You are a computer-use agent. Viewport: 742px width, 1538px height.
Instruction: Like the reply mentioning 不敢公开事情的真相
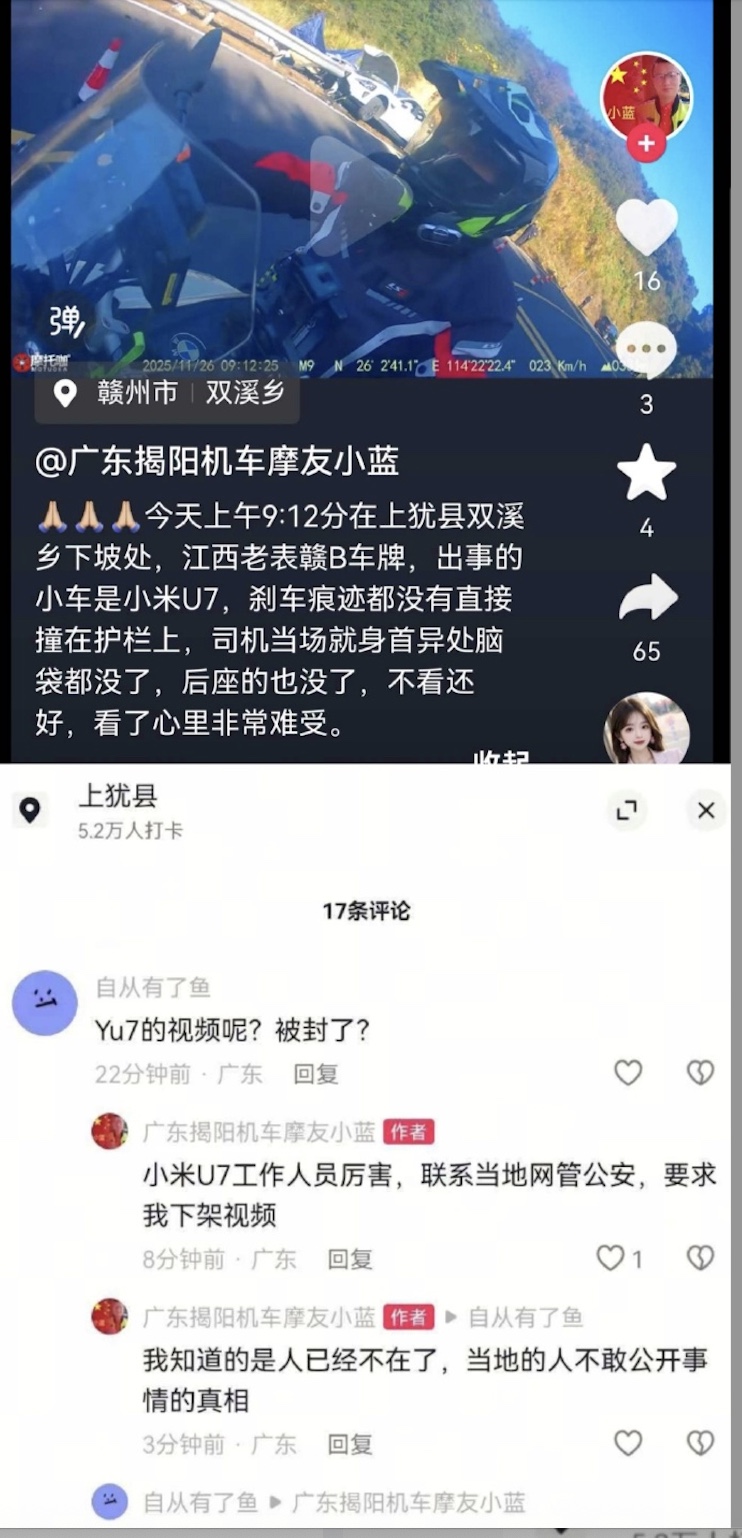628,1443
